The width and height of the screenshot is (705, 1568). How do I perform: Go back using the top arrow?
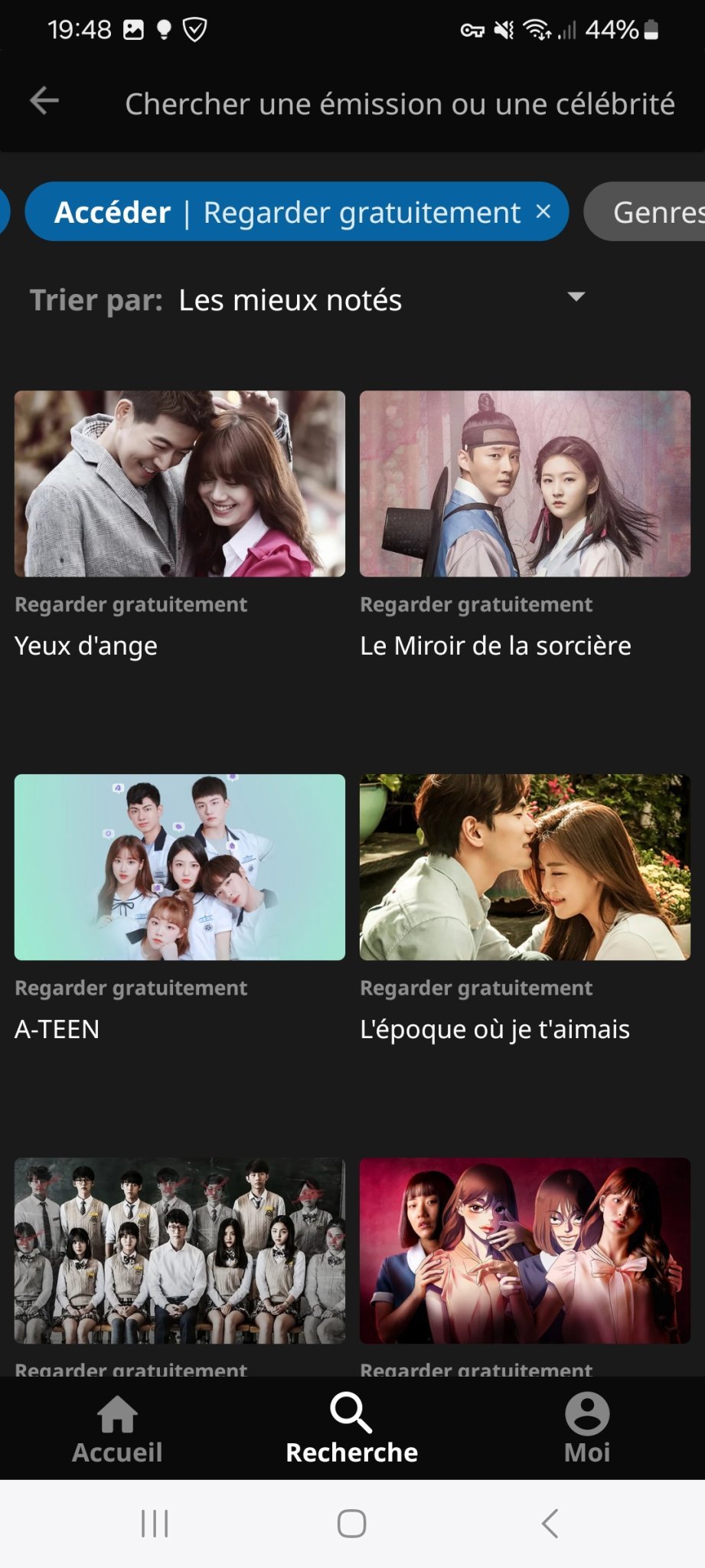44,101
